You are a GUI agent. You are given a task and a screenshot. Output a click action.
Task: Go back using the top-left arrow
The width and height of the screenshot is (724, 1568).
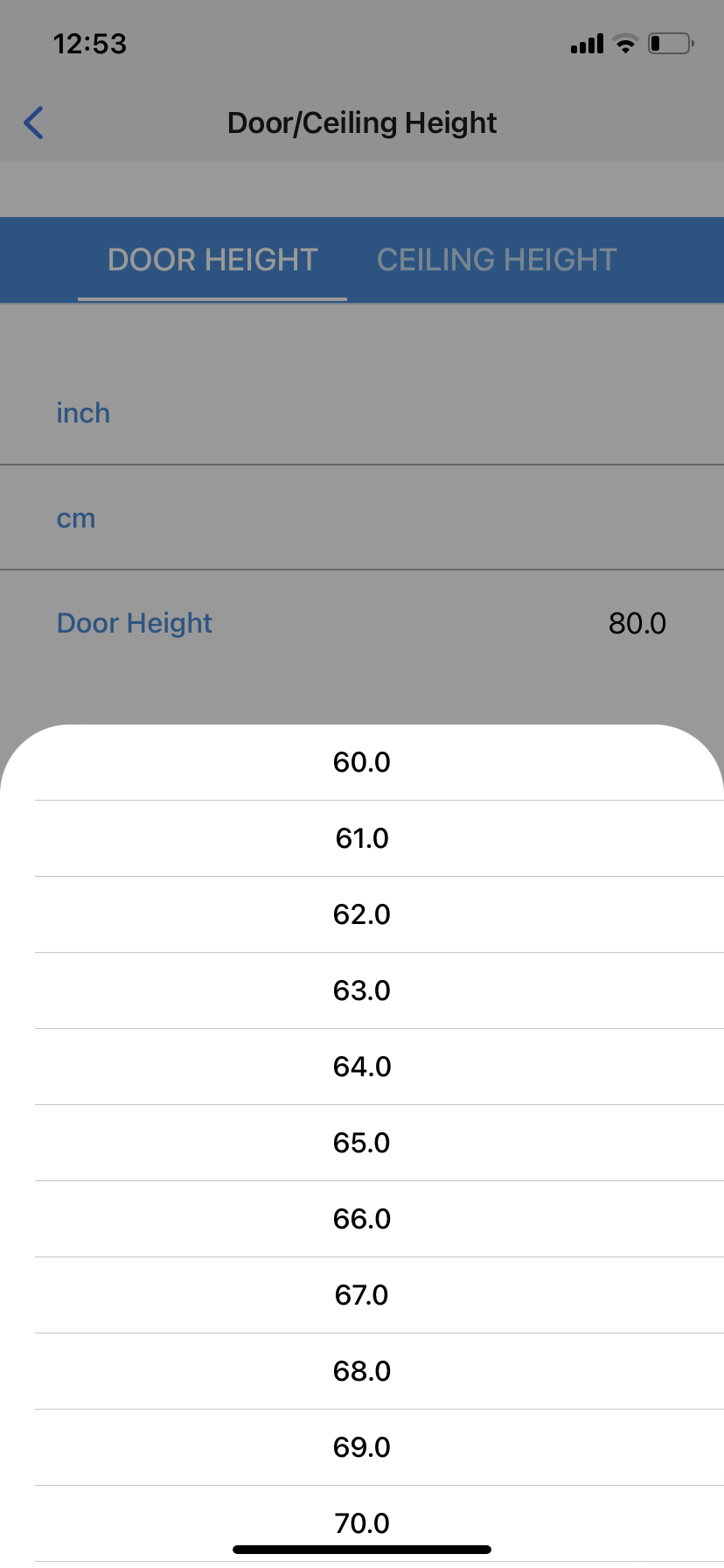pyautogui.click(x=34, y=122)
